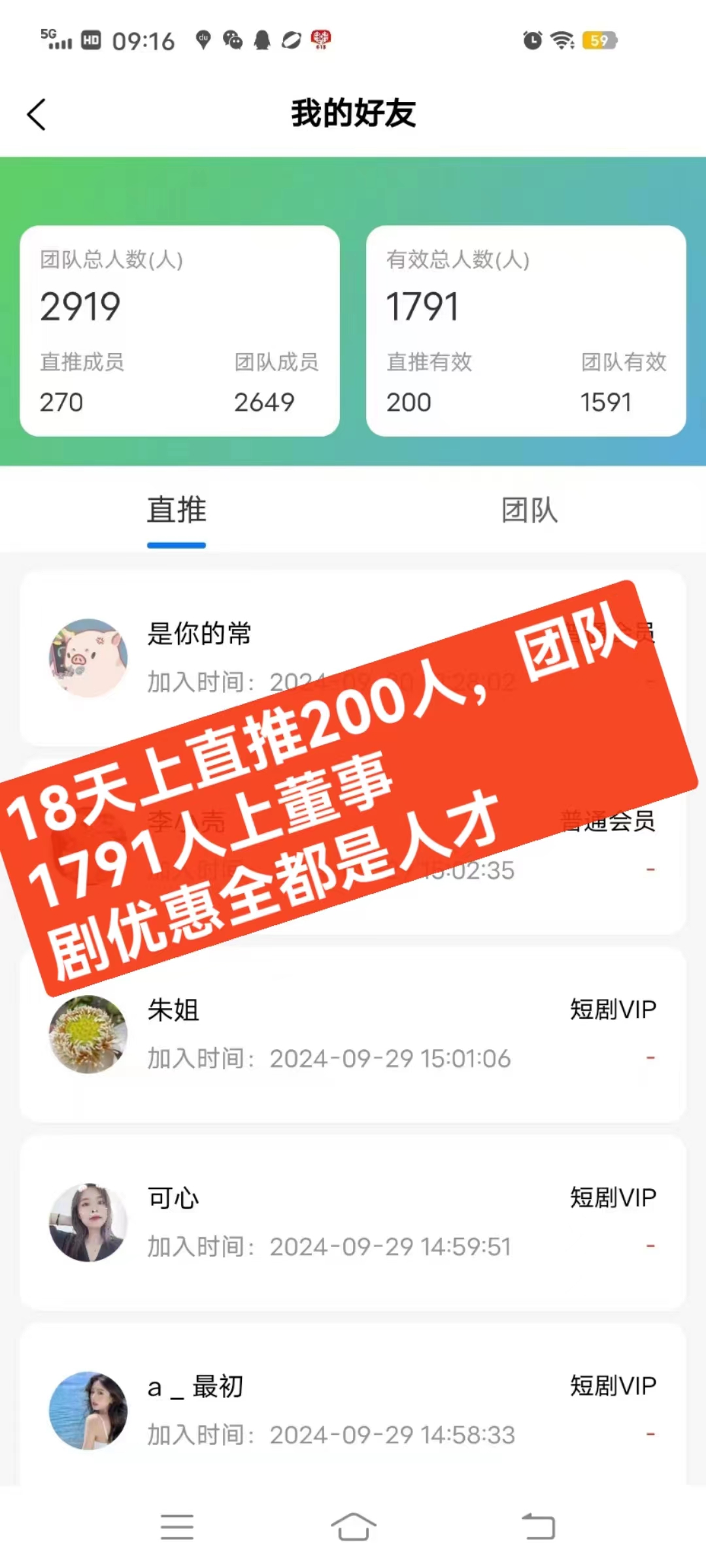Tap the system home button
Viewport: 706px width, 1568px height.
pyautogui.click(x=353, y=1527)
